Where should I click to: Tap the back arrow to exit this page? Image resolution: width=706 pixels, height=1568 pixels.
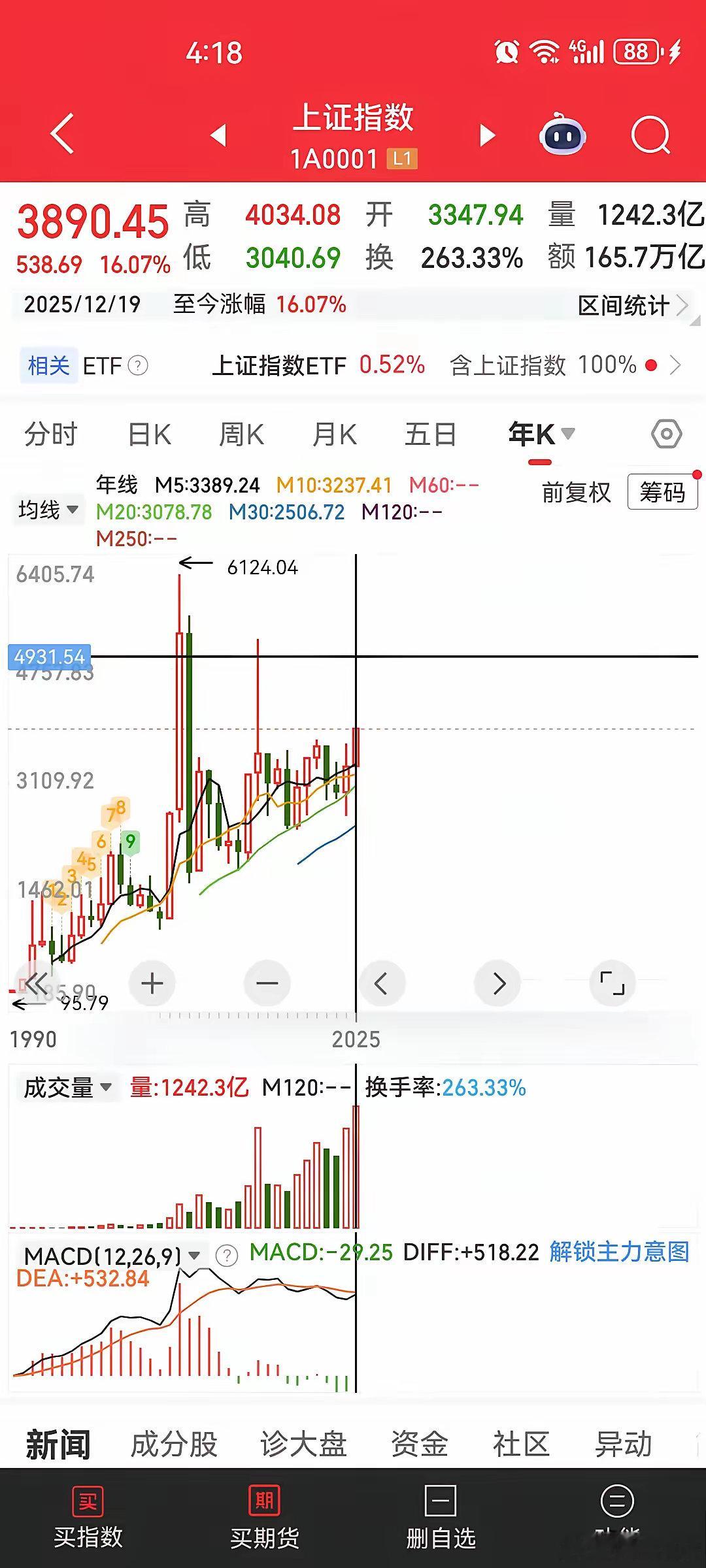(x=62, y=134)
